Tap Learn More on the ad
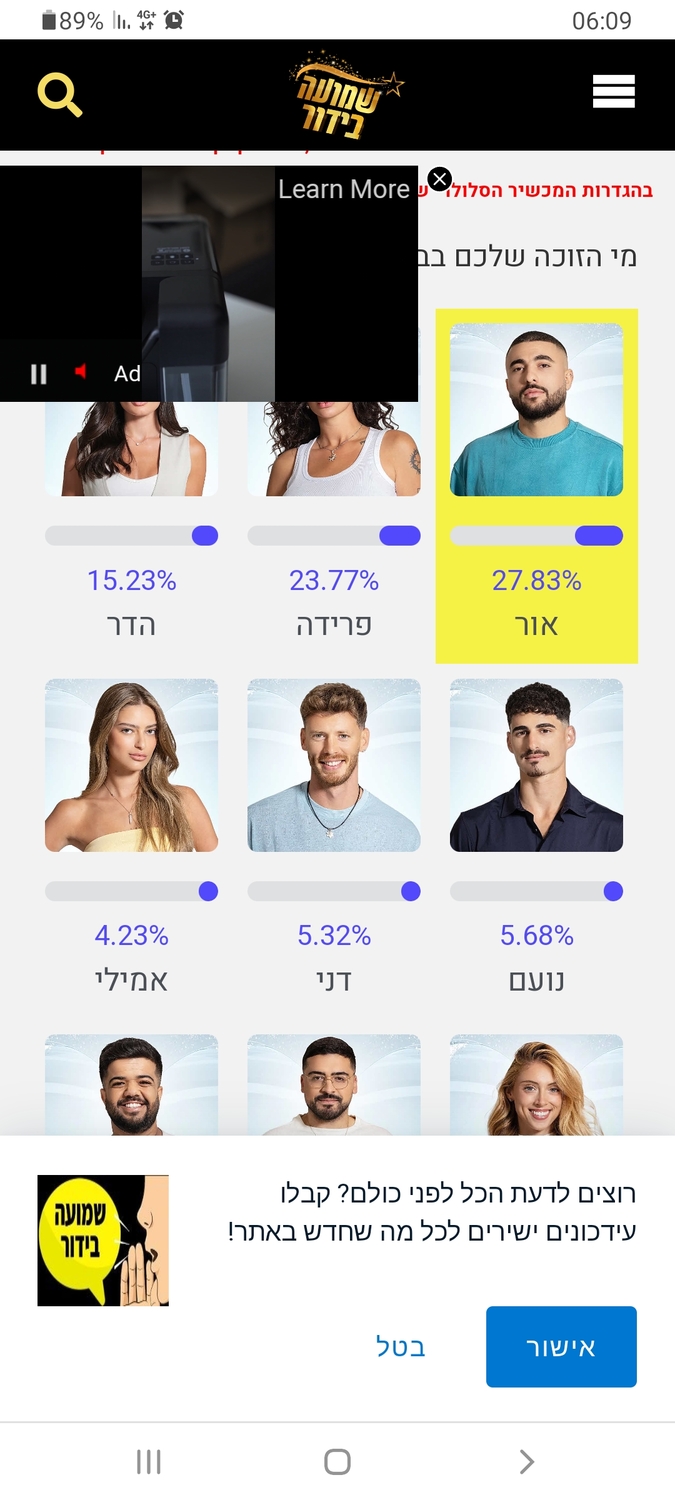The image size is (675, 1500). [343, 189]
